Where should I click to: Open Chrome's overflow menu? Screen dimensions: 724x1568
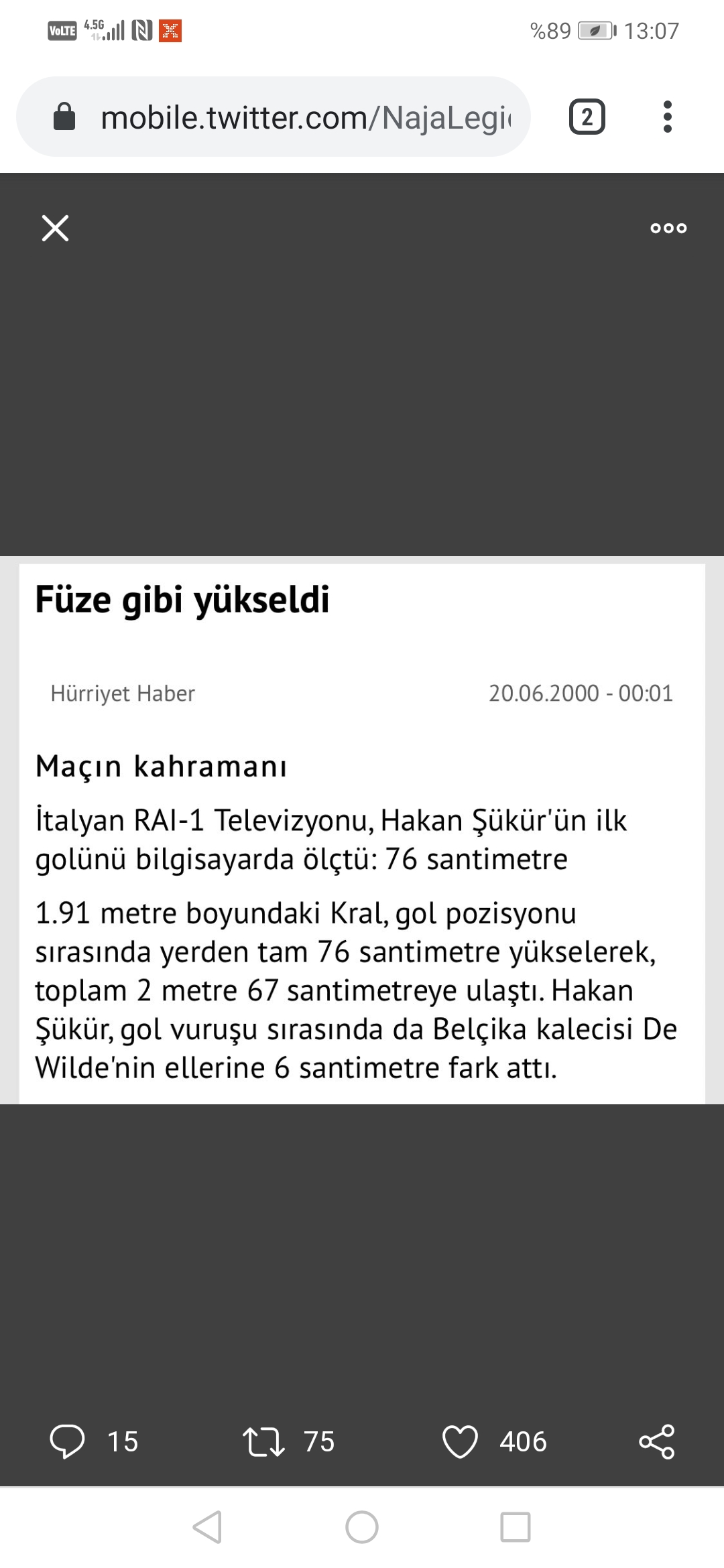coord(667,117)
